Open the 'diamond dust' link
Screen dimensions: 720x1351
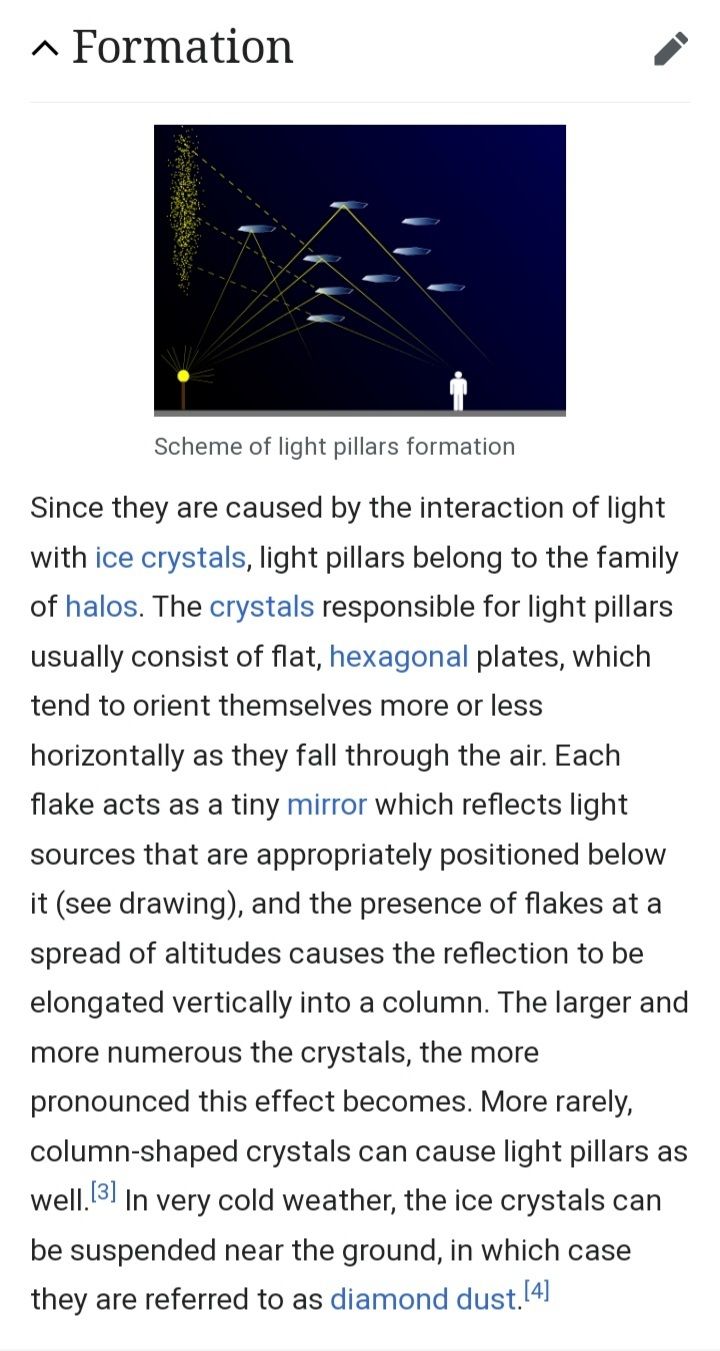pyautogui.click(x=424, y=1299)
